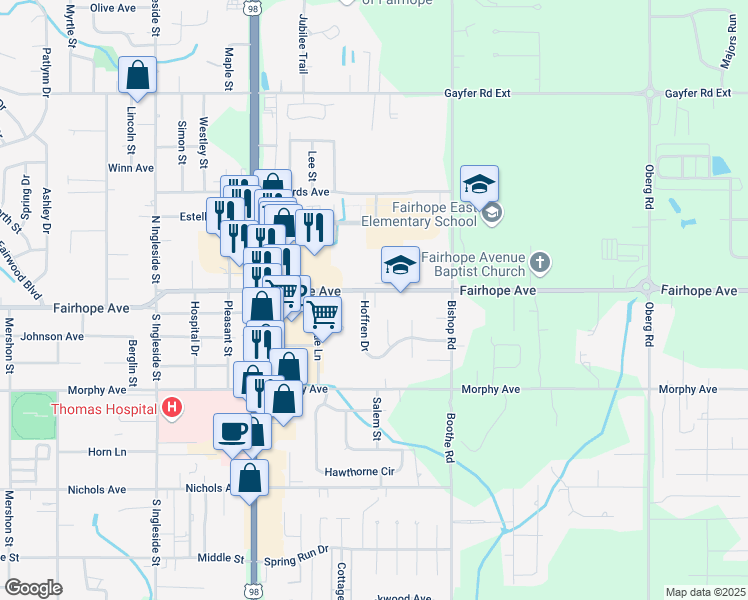This screenshot has height=600, width=748.
Task: Open the shopping cart marker near Hoffren Dr
Action: 322,314
